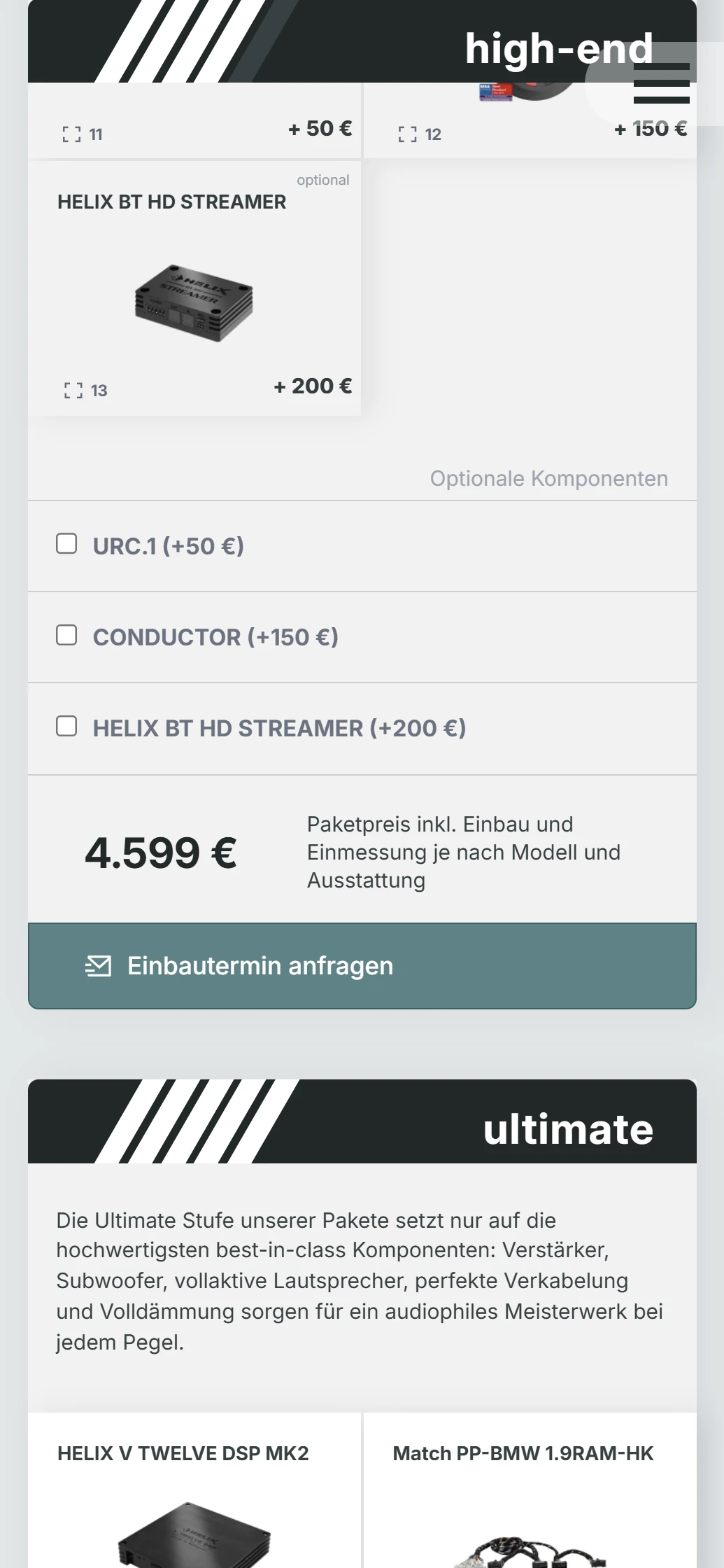Viewport: 724px width, 1568px height.
Task: Enable HELIX BT HD STREAMER (+200 €) option
Action: (x=66, y=726)
